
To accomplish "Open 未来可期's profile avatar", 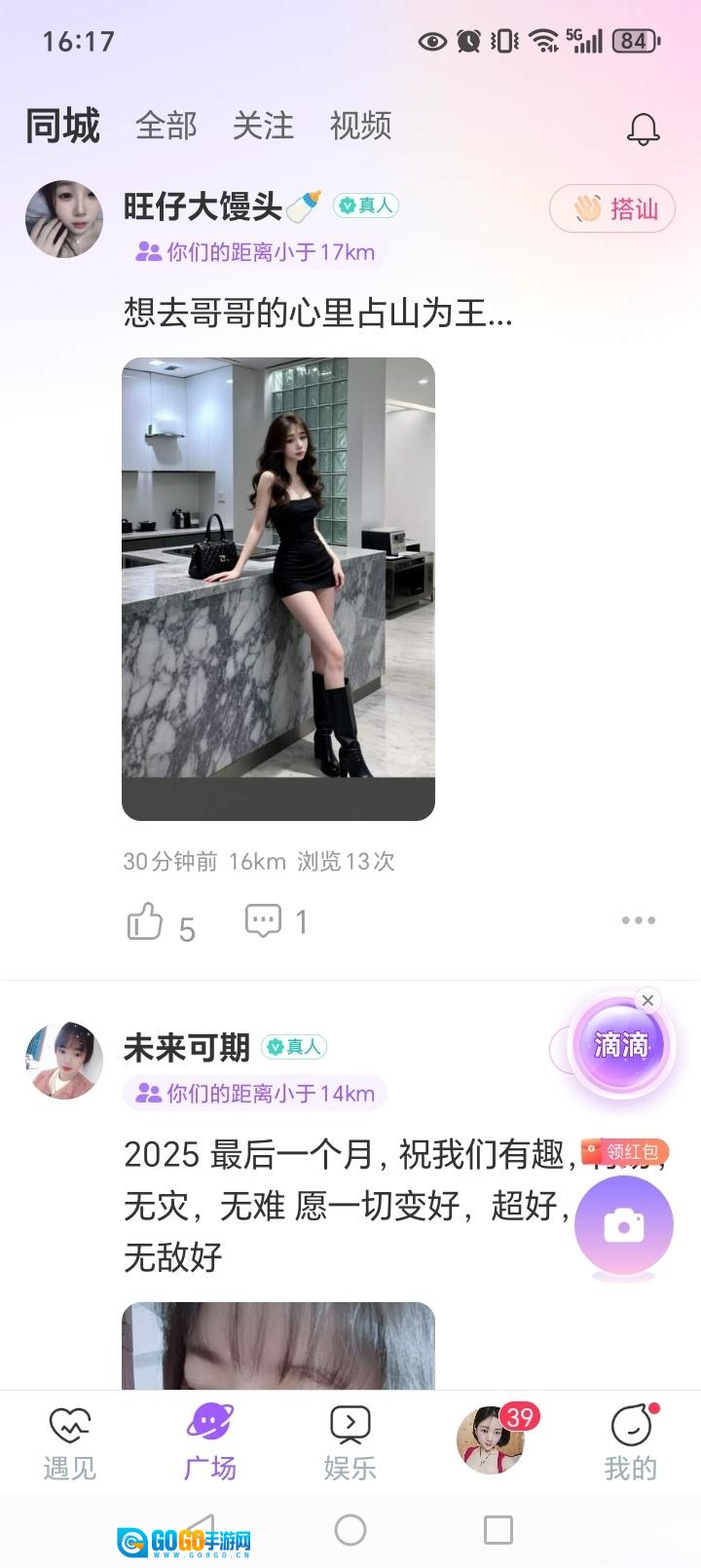I will coord(64,1060).
